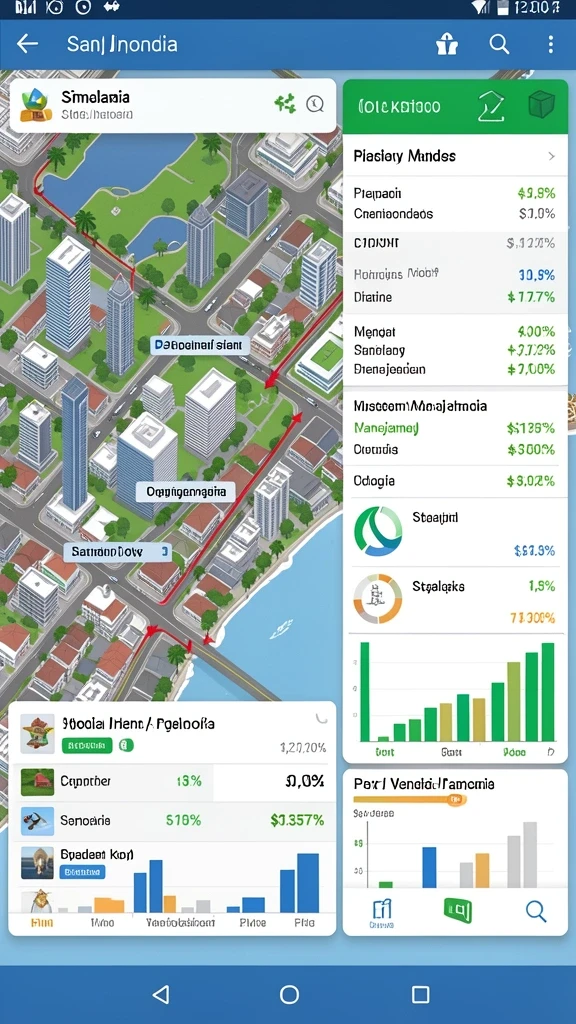The width and height of the screenshot is (576, 1024).
Task: Tap the arrow icon in the green header
Action: coord(490,106)
